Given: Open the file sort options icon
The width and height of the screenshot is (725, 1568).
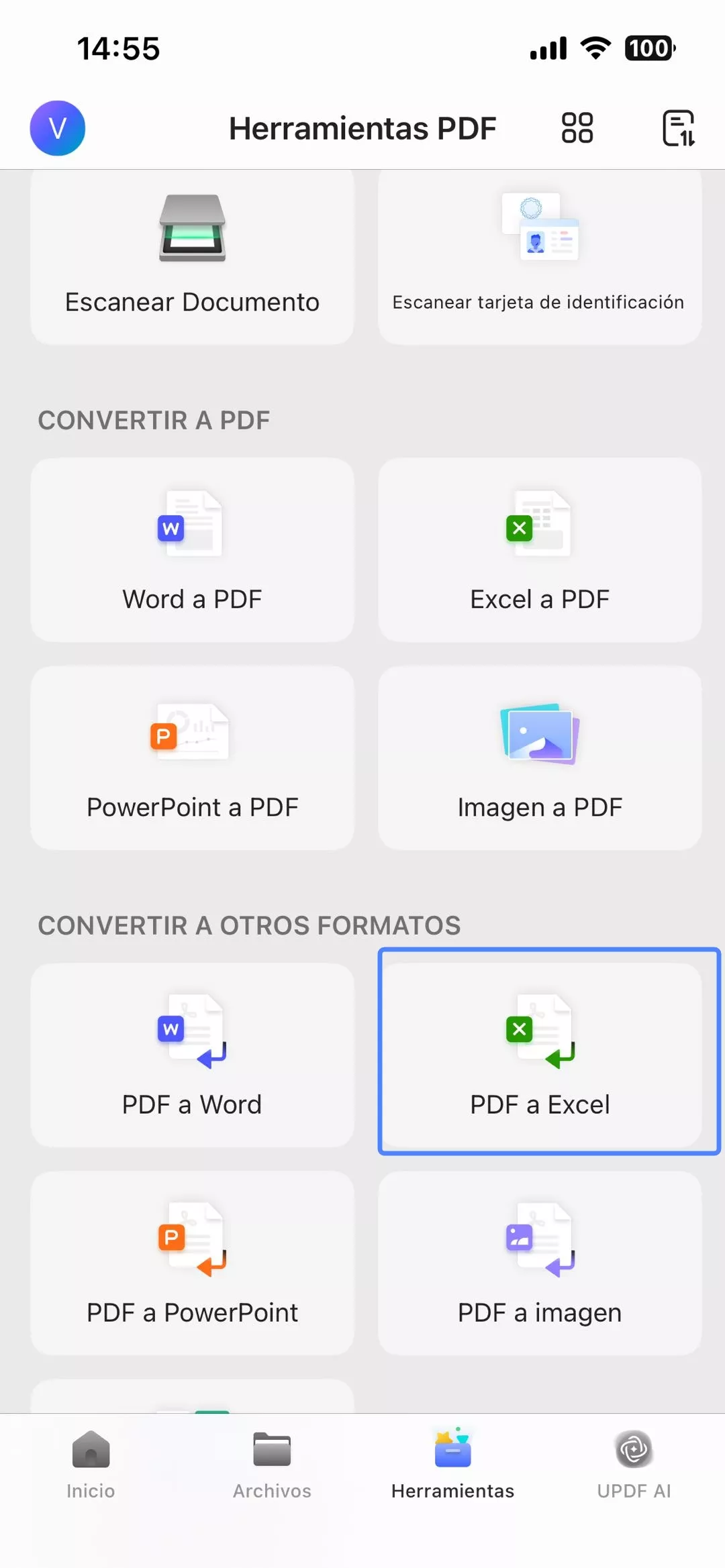Looking at the screenshot, I should click(677, 127).
